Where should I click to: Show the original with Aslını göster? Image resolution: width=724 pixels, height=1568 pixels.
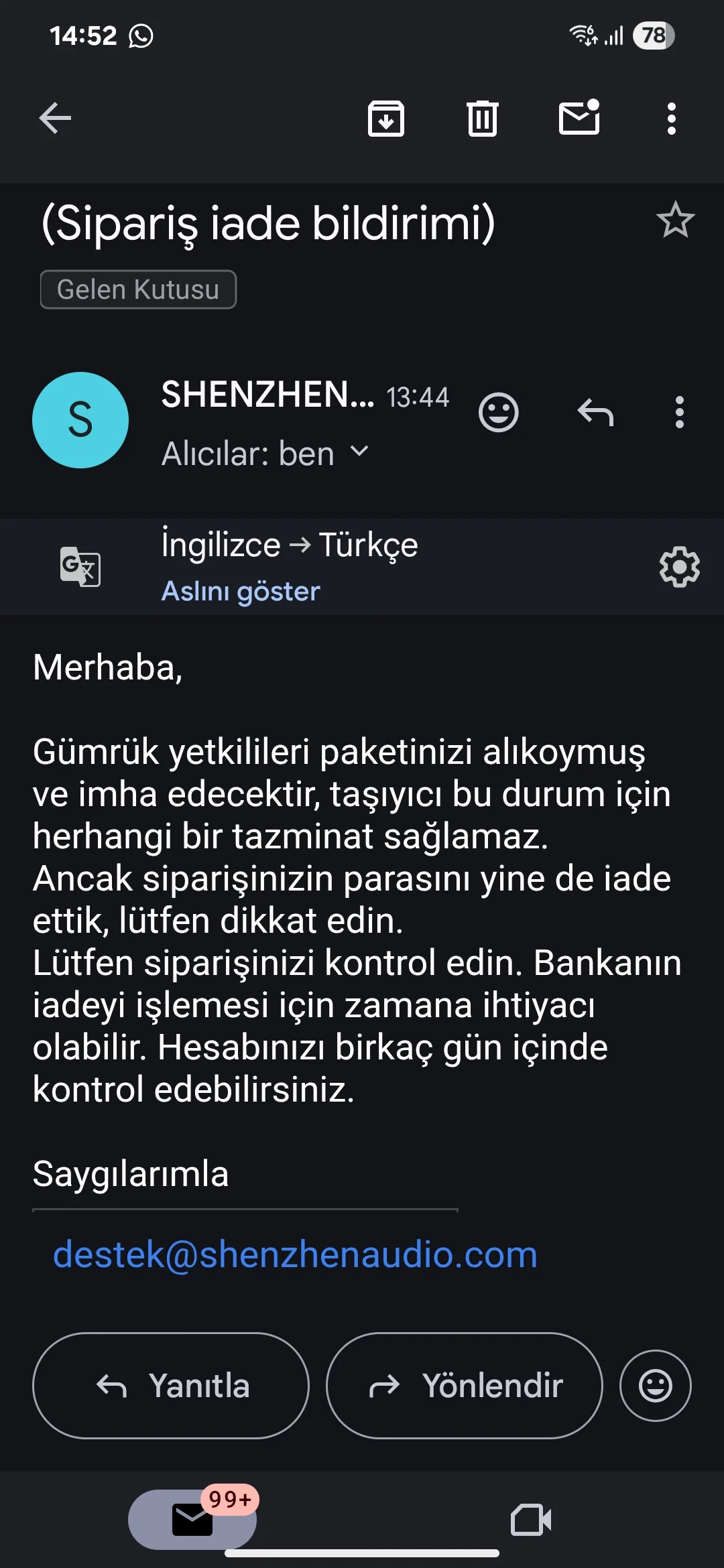click(x=241, y=592)
